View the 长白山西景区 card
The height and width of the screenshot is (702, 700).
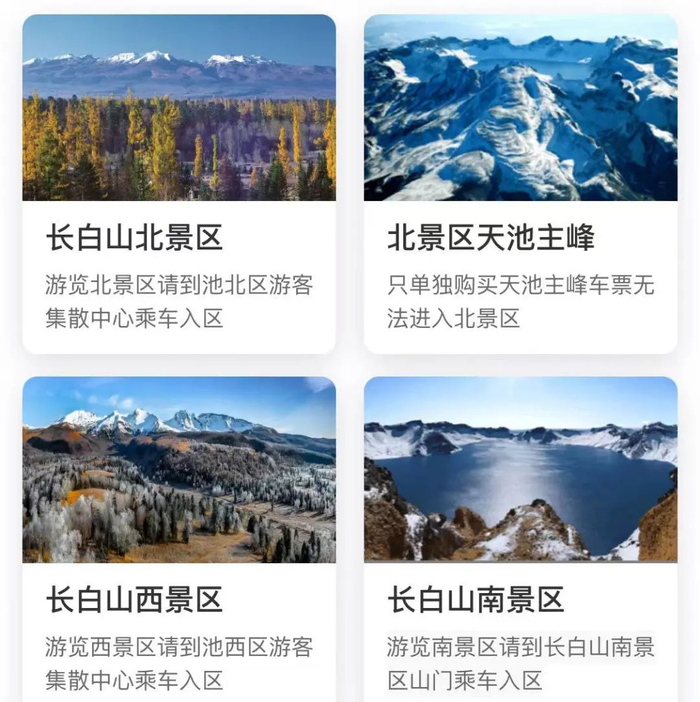coord(179,540)
